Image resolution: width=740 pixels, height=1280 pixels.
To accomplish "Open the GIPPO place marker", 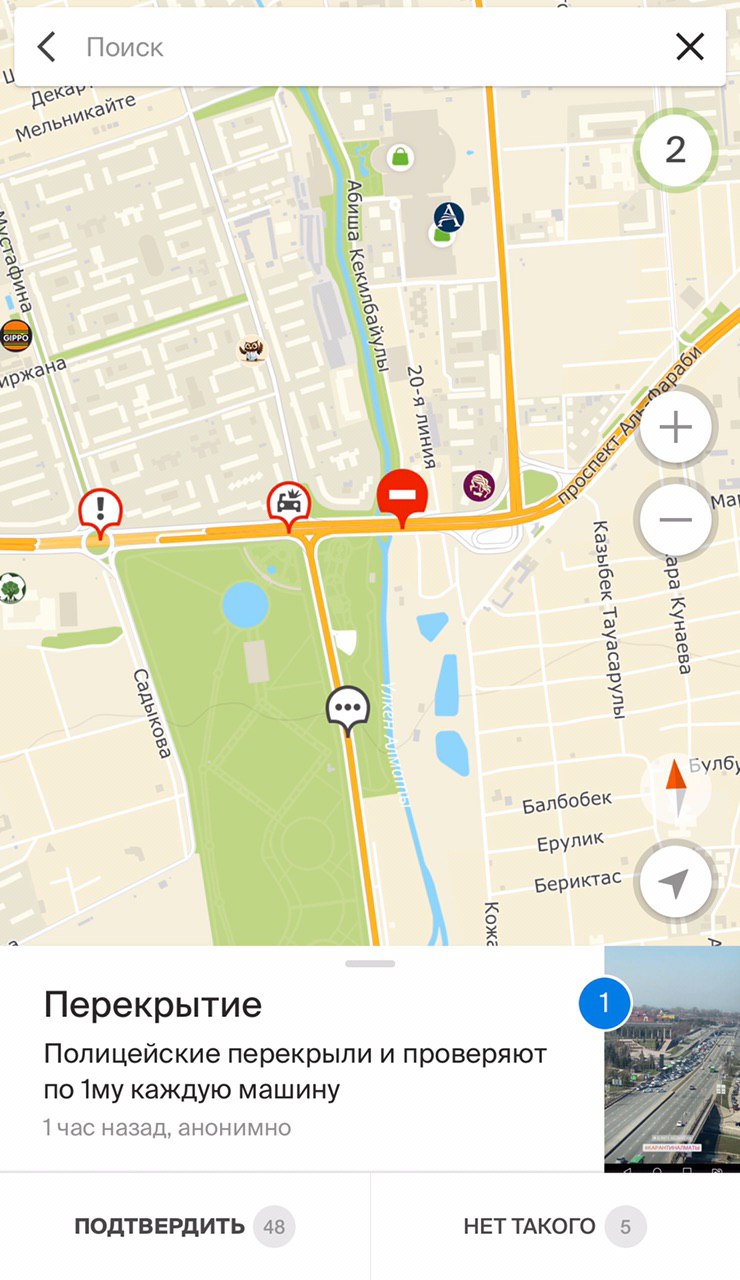I will [14, 335].
